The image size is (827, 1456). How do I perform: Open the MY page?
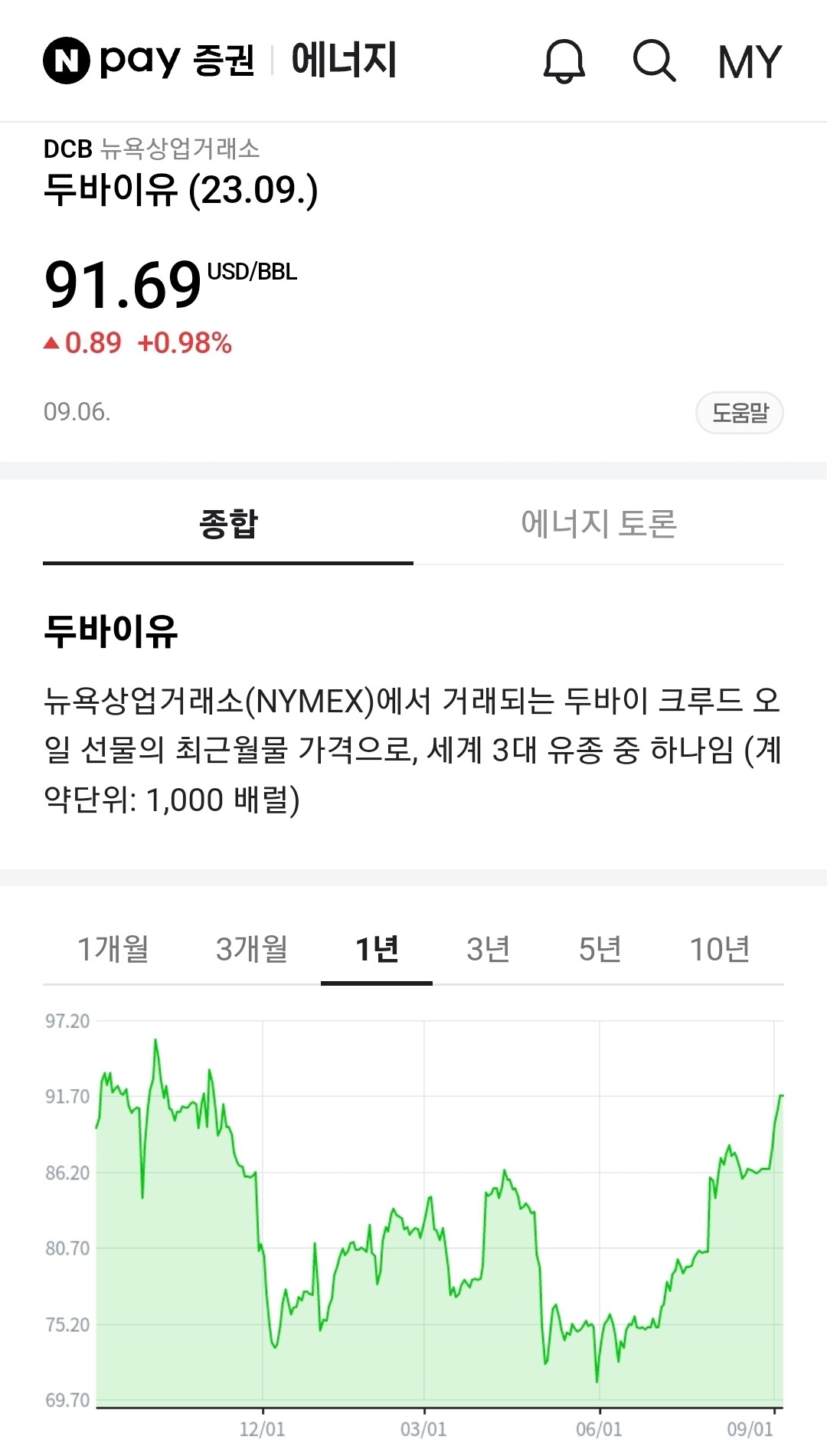750,64
